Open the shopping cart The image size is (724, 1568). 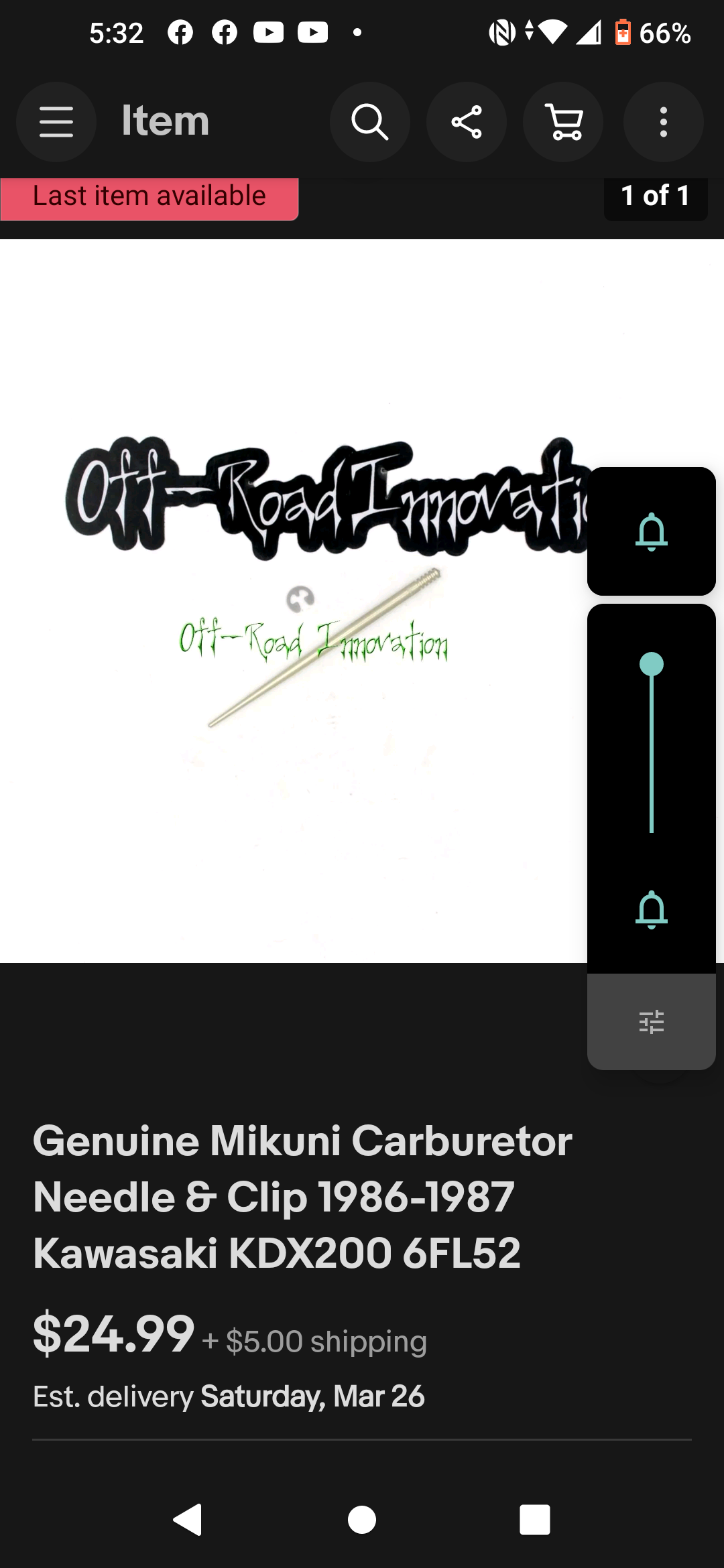(563, 122)
